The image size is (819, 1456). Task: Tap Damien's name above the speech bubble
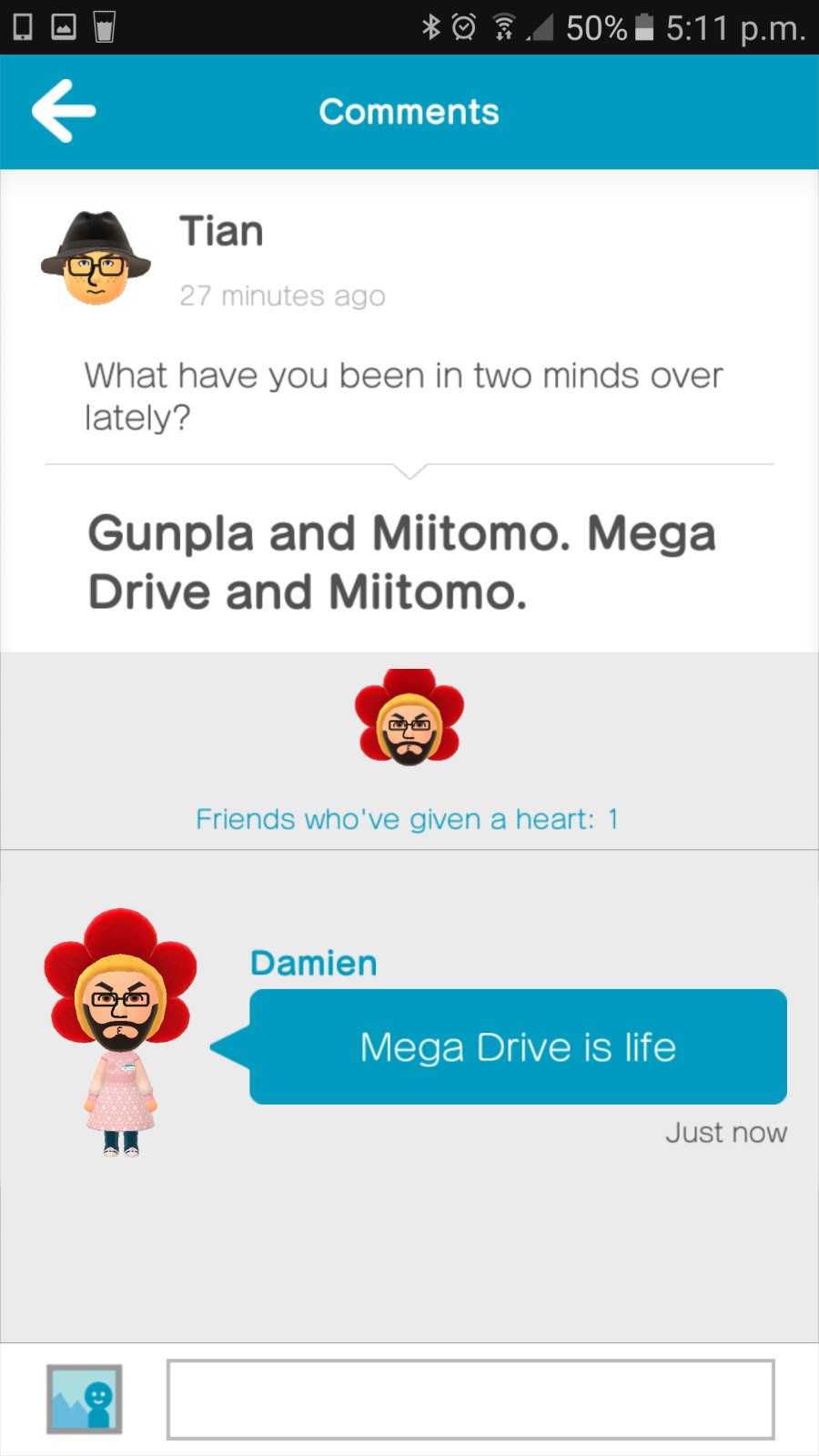pos(313,963)
